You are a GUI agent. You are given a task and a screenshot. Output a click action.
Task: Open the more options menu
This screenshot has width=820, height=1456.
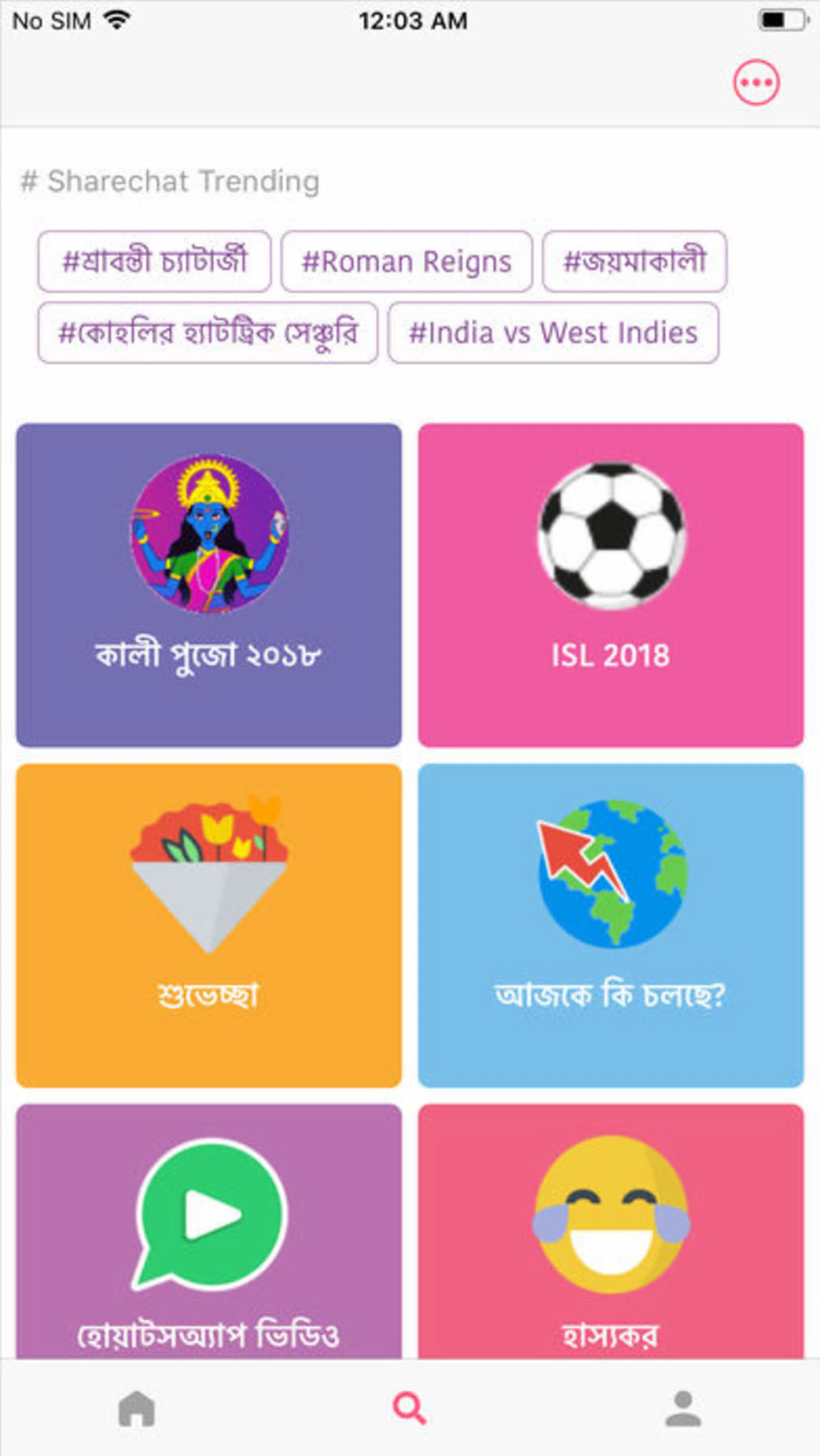[x=756, y=83]
